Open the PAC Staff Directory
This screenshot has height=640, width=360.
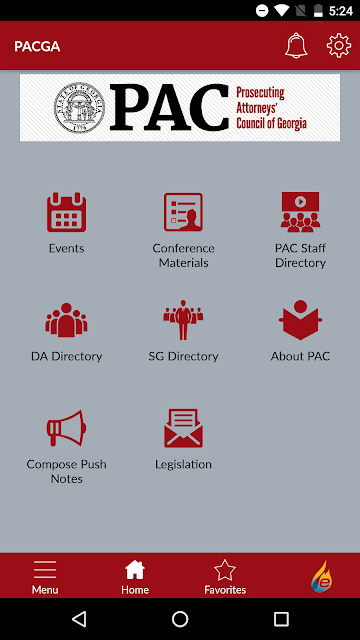300,230
